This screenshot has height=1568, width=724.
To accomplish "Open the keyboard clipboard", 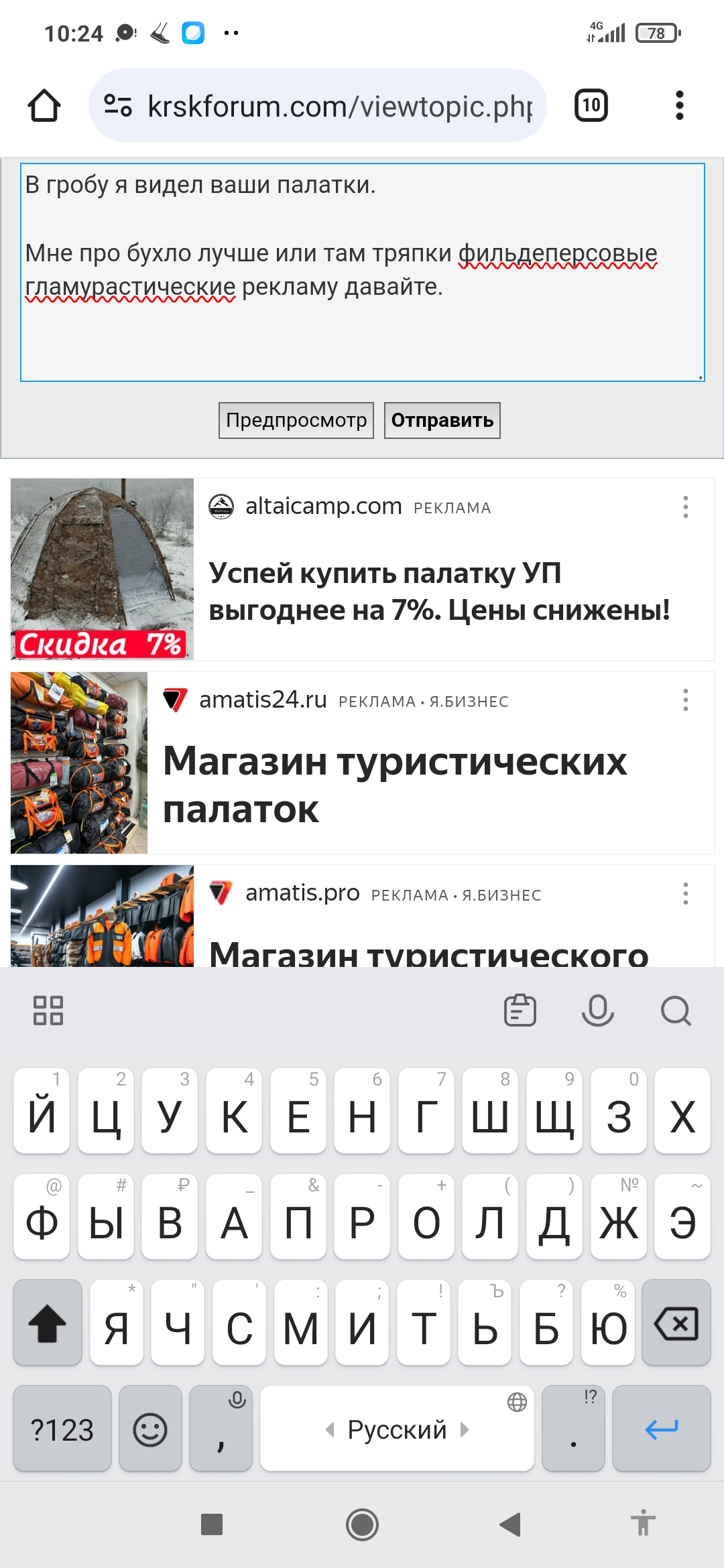I will tap(520, 1010).
